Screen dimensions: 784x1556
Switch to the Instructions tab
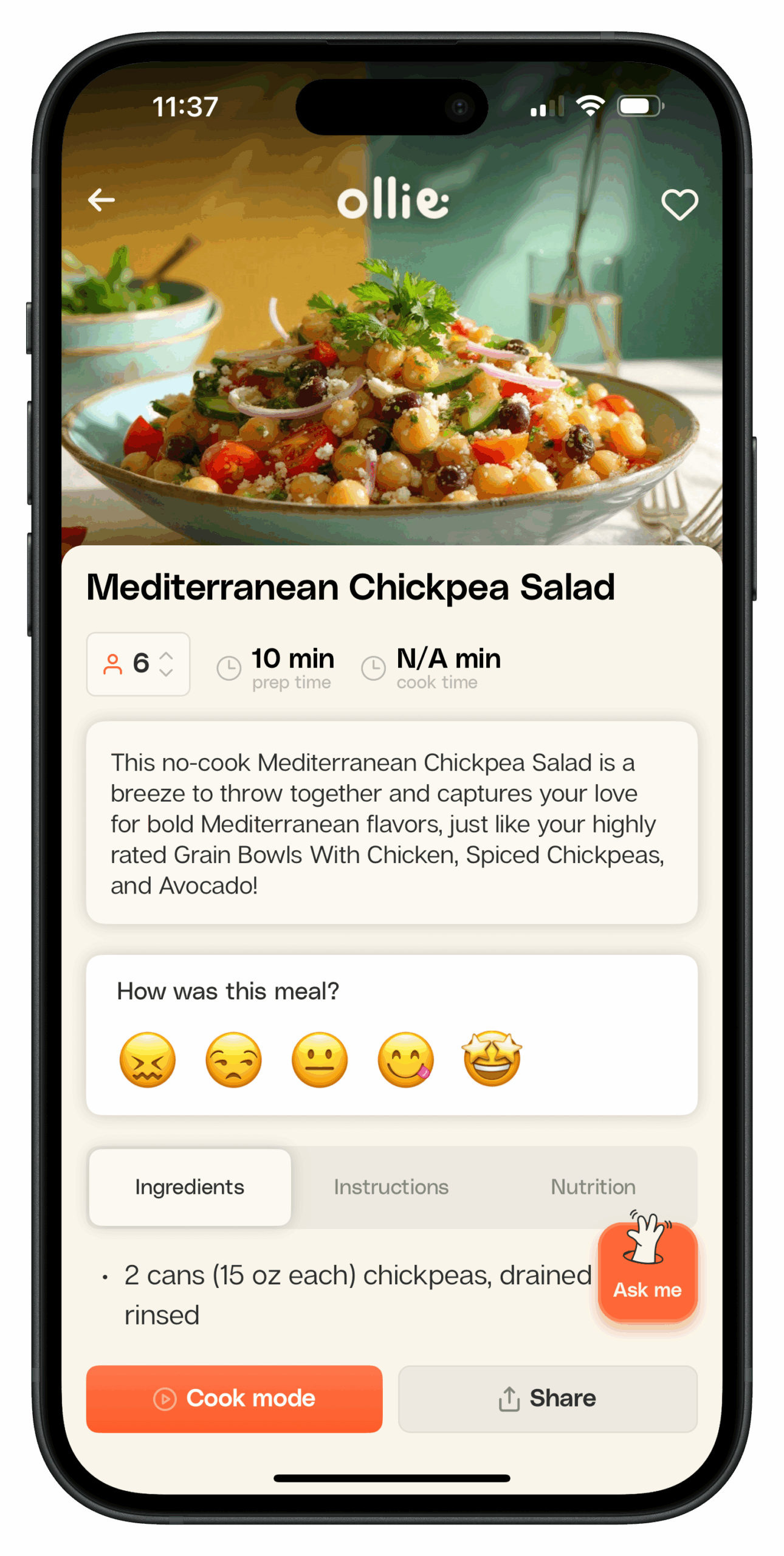391,1187
